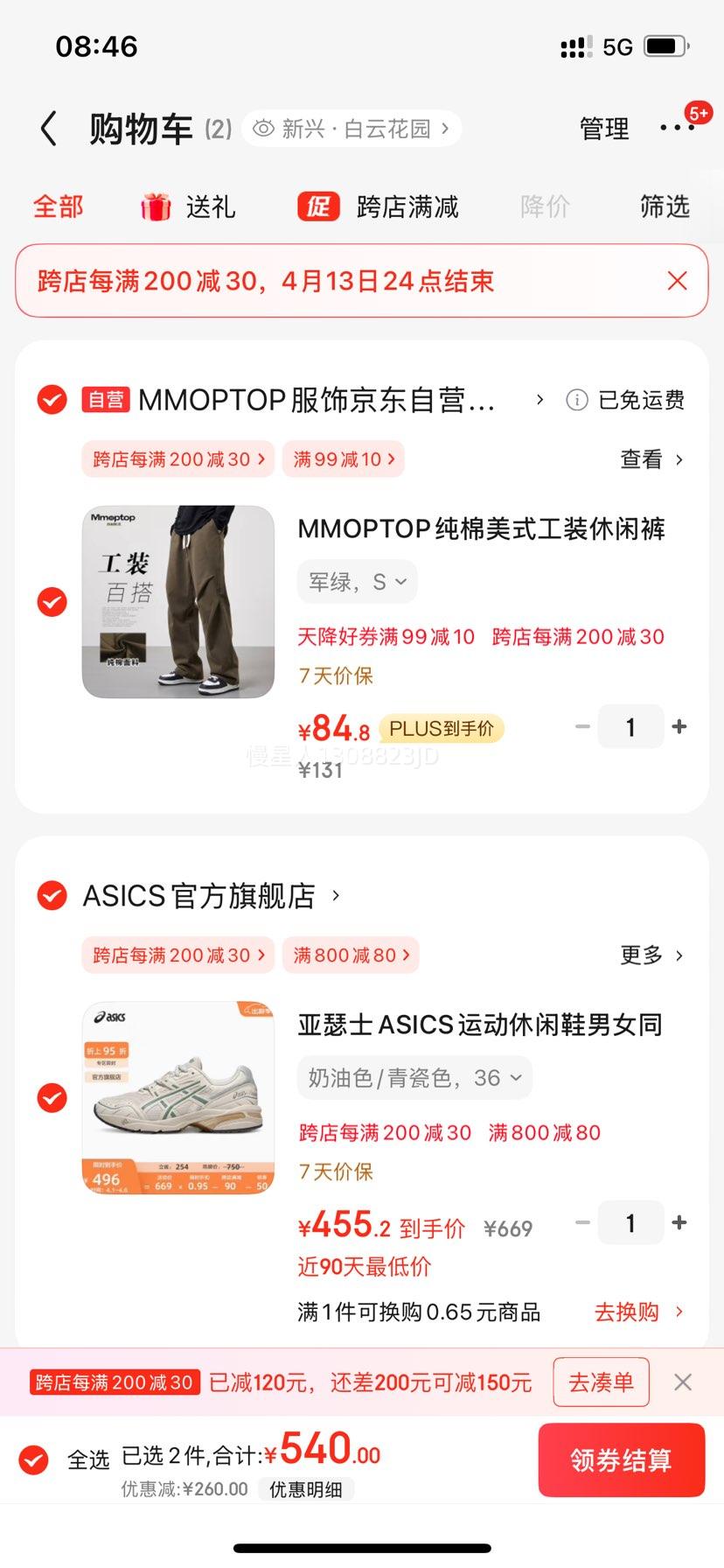The width and height of the screenshot is (724, 1568).
Task: Expand 更多 promotions for ASICS store
Action: pos(651,955)
